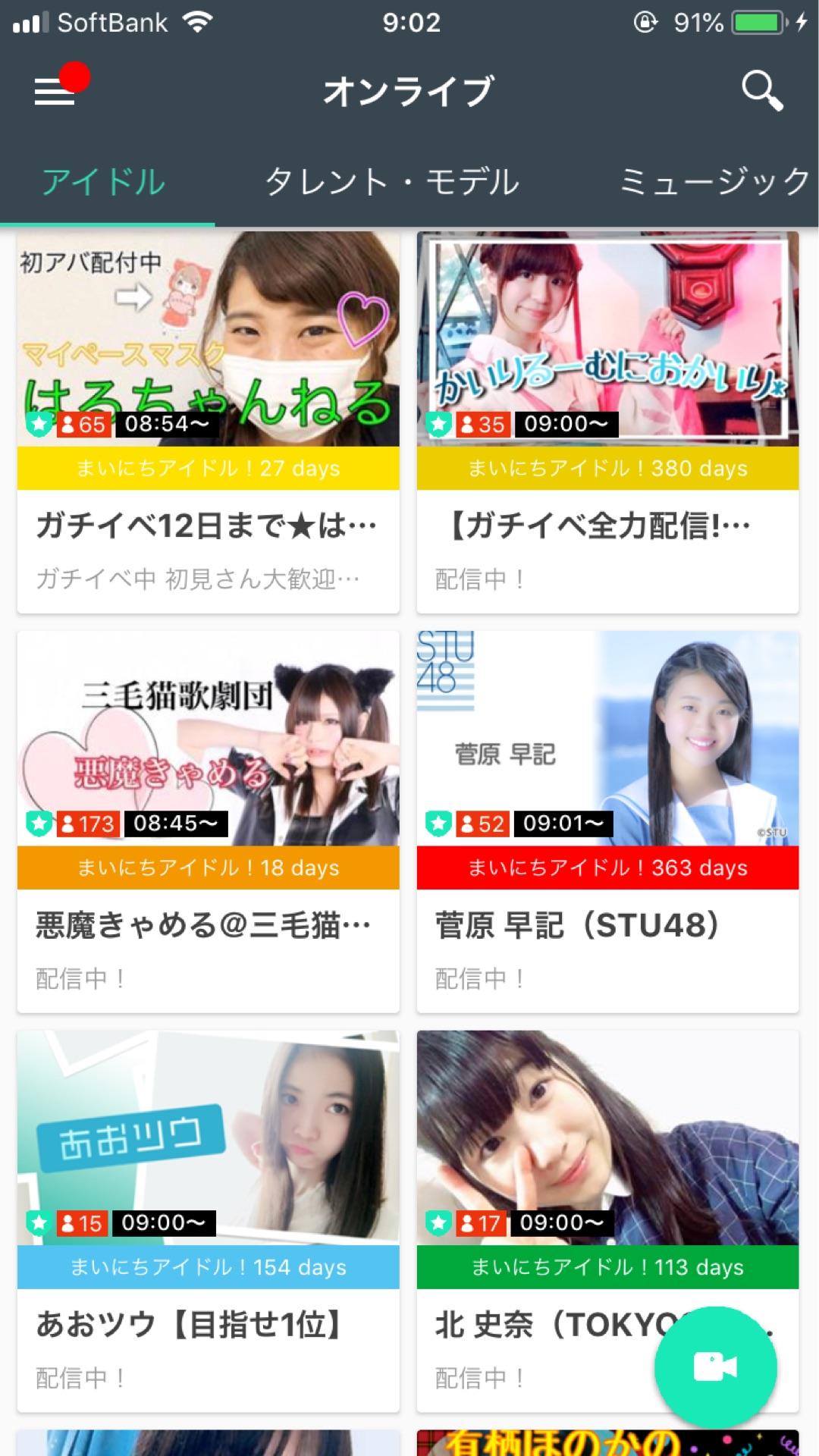
Task: Start a broadcast with the camera button
Action: 715,1367
